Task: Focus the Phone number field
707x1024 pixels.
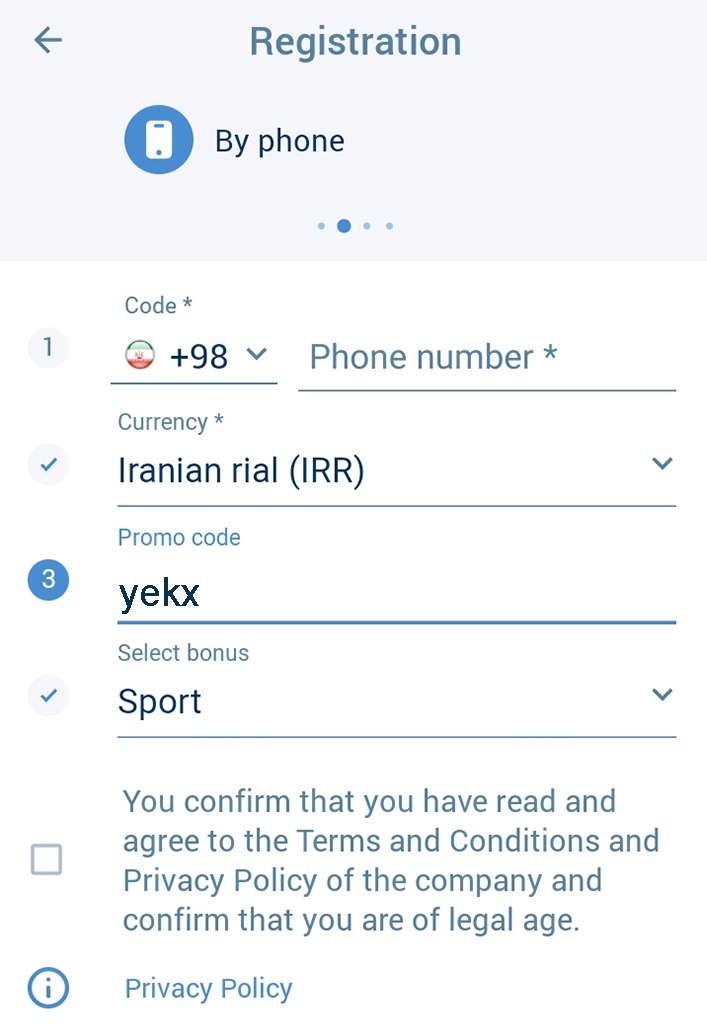Action: (x=486, y=357)
